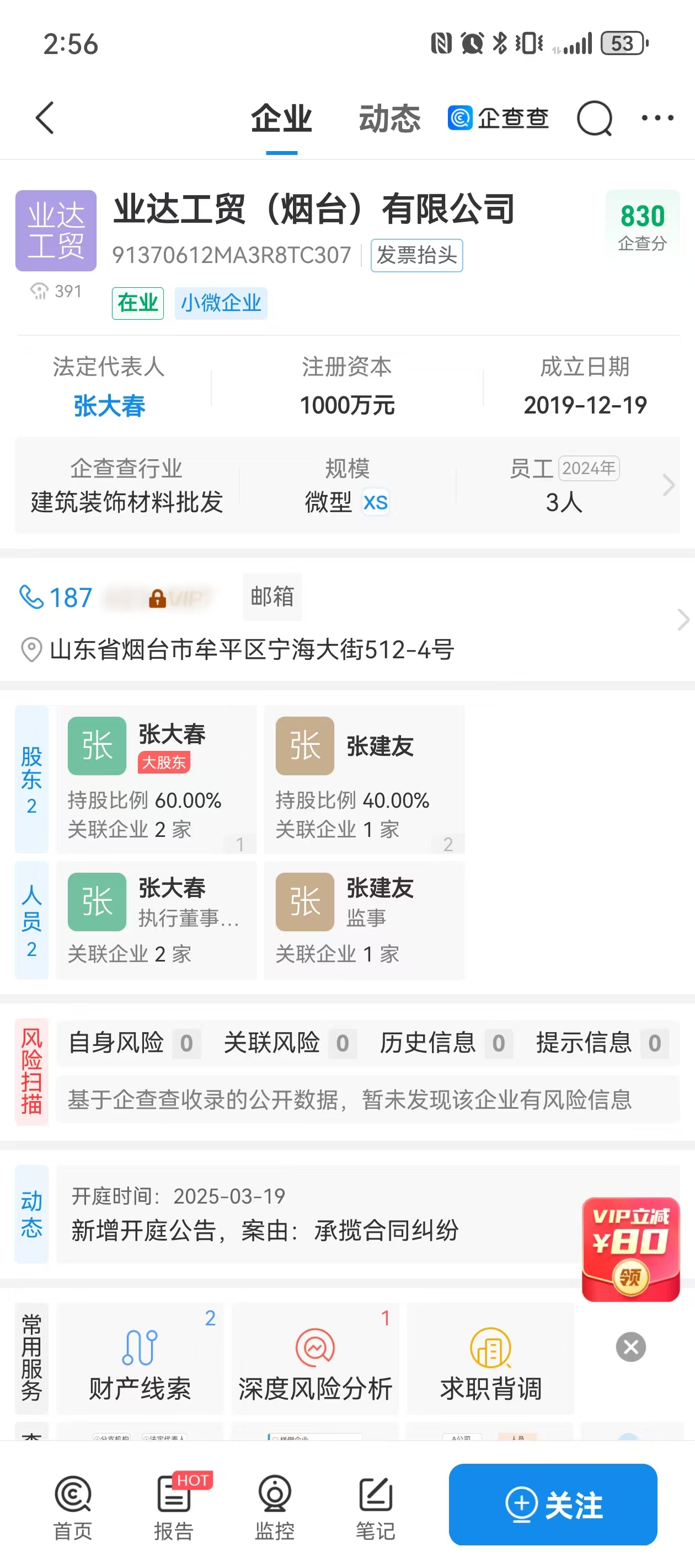695x1568 pixels.
Task: Go back using the top-left arrow
Action: [x=45, y=117]
